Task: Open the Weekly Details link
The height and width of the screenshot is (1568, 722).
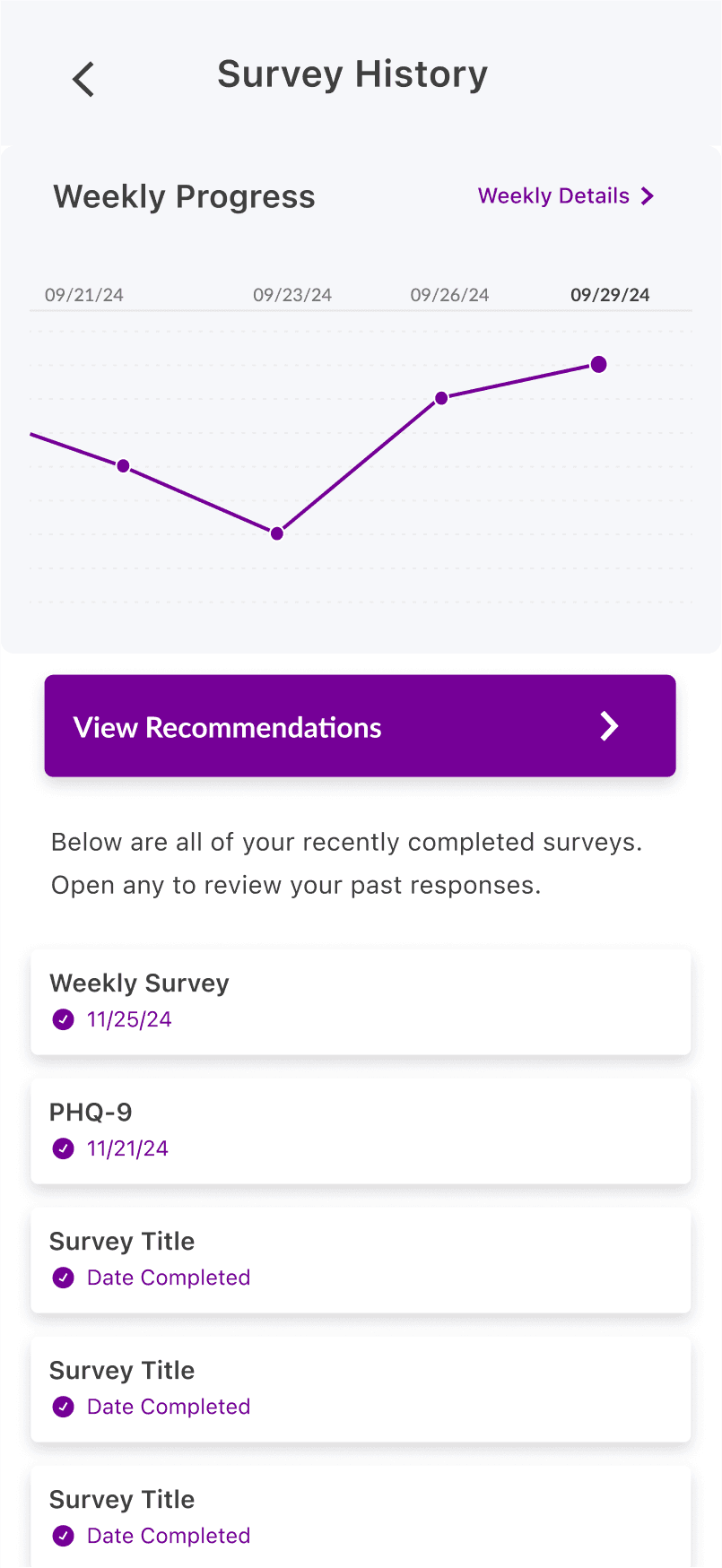Action: [566, 196]
